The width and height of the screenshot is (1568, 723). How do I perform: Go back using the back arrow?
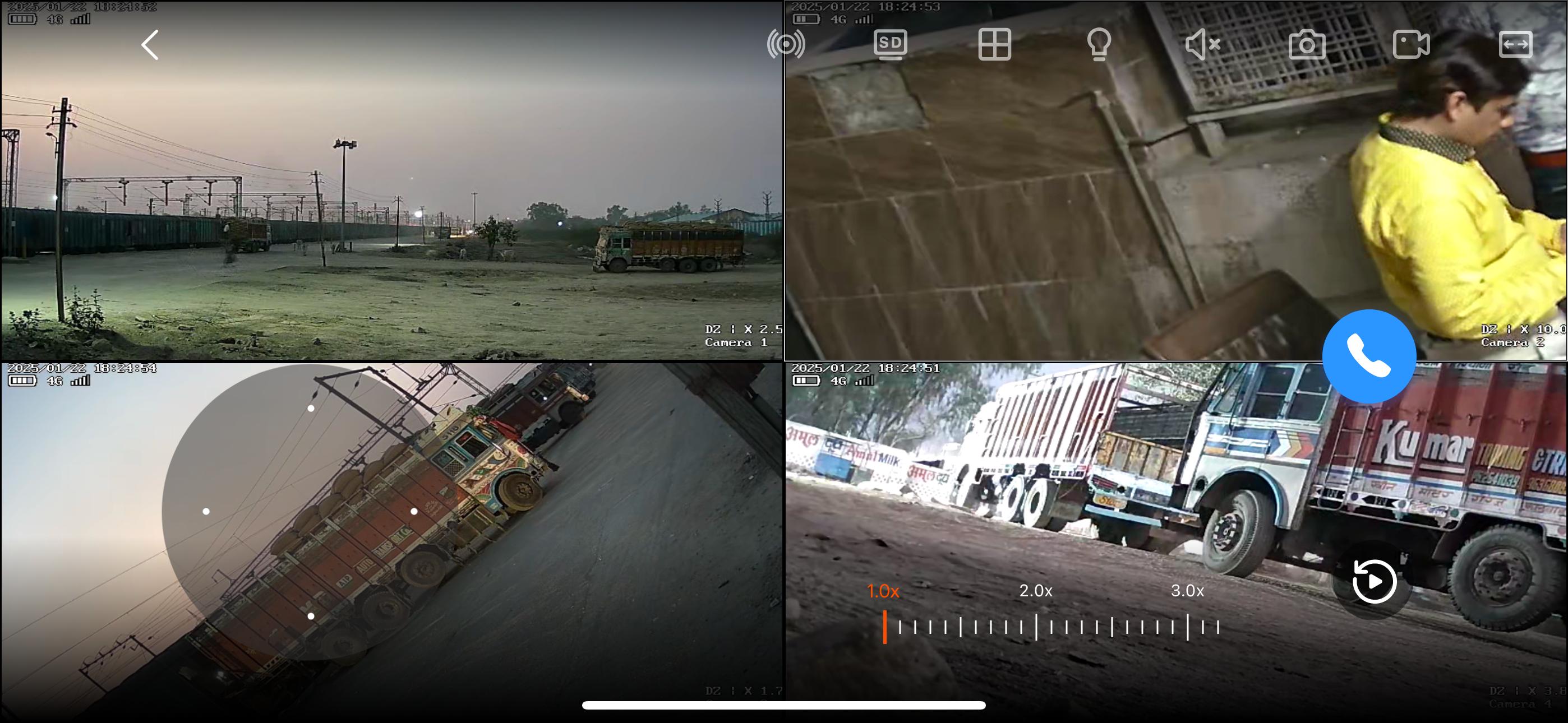pos(150,45)
